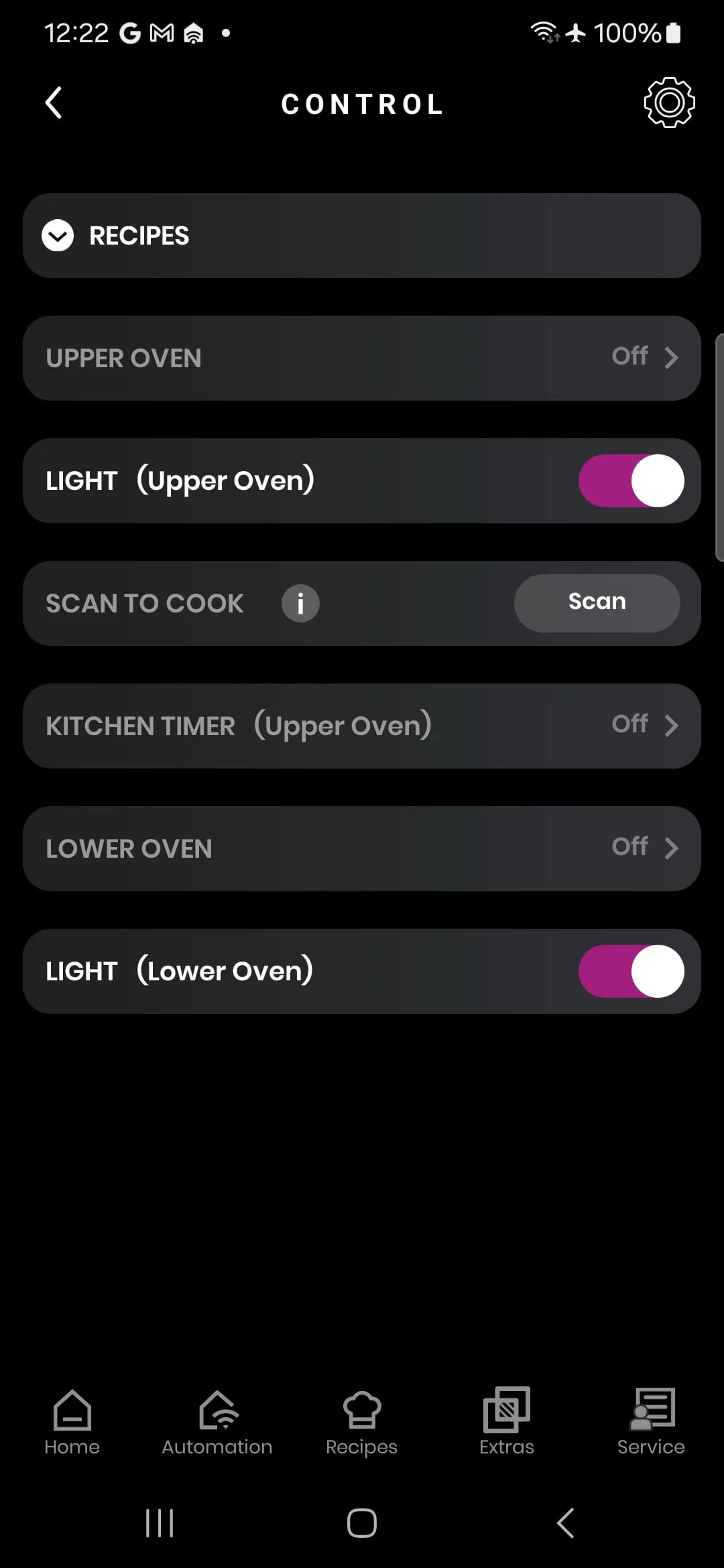The image size is (724, 1568).
Task: Expand the Recipes section
Action: pyautogui.click(x=58, y=236)
